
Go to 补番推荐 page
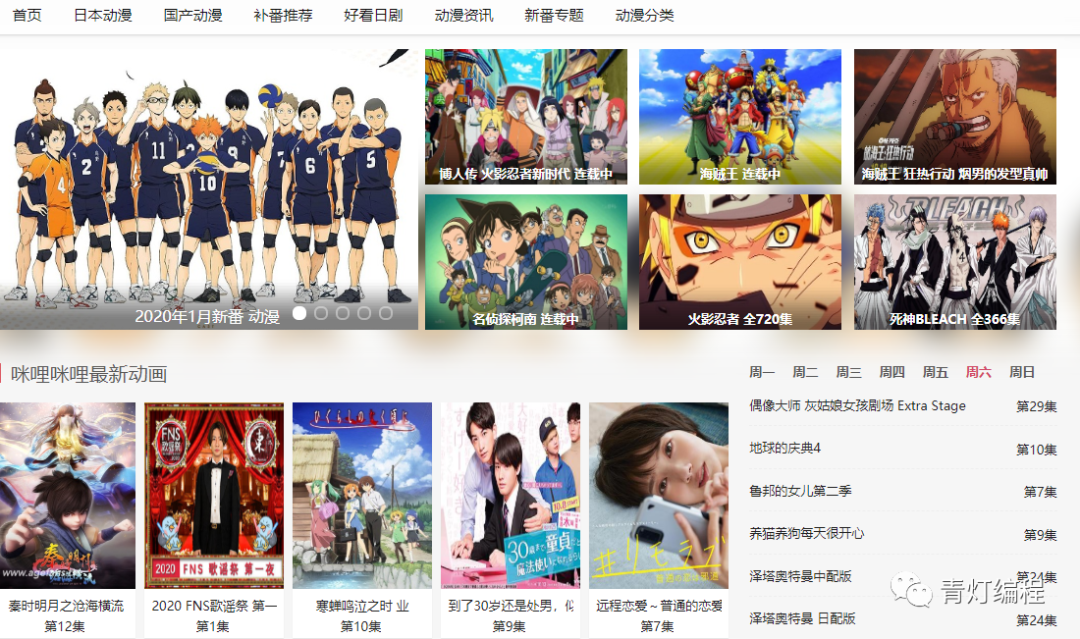pos(283,16)
